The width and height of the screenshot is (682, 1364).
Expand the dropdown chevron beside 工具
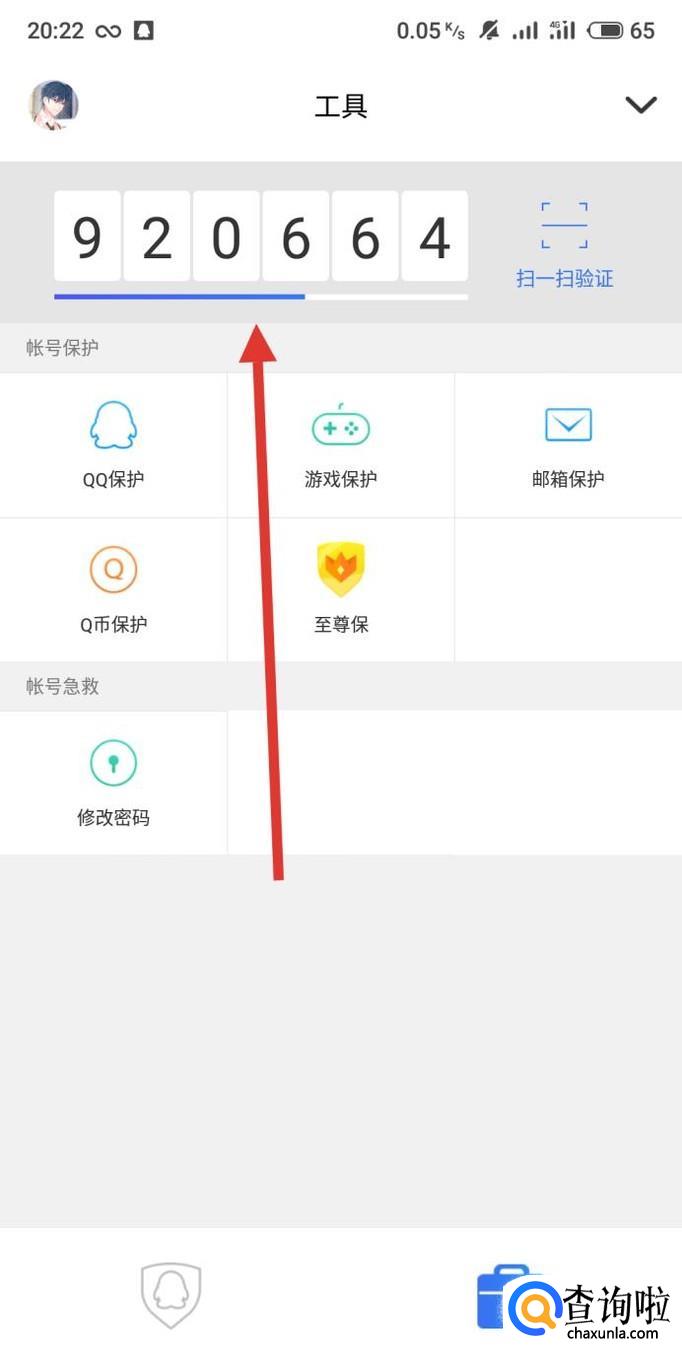click(640, 105)
